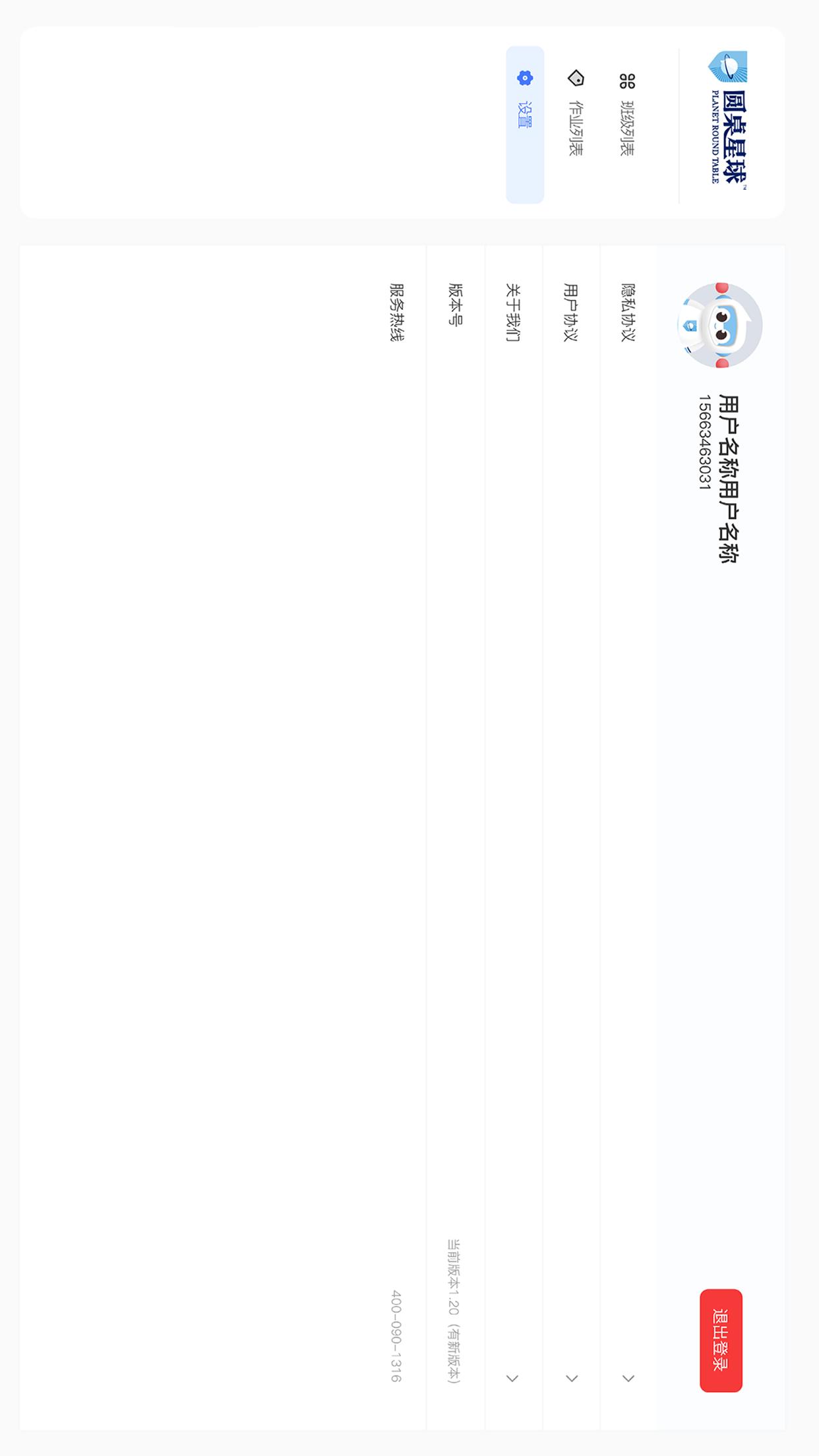The height and width of the screenshot is (1456, 819).
Task: Open the 班级列表 tab
Action: 627,115
